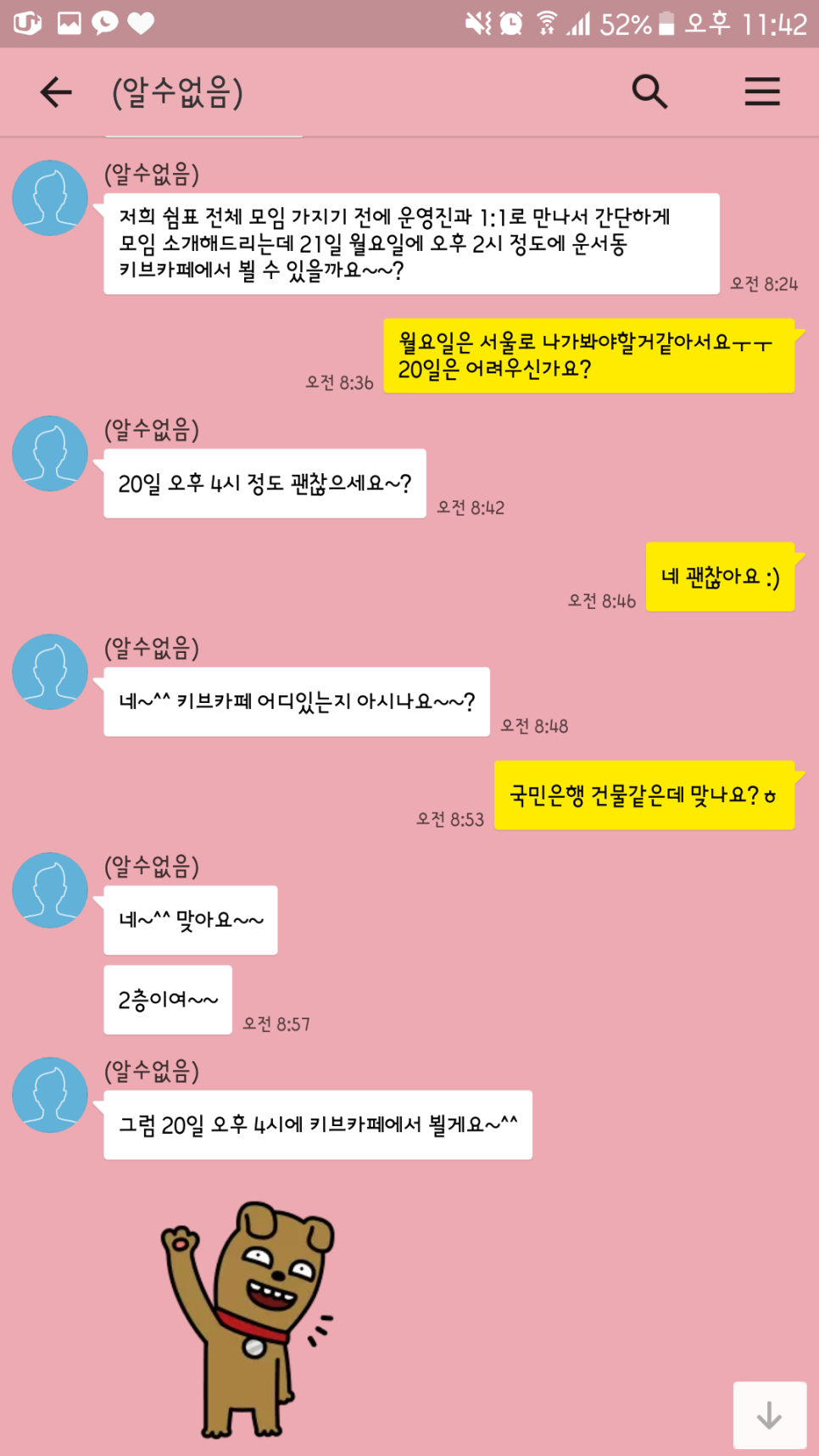Open profile picture beside the 저희 쉼표 message
Viewport: 819px width, 1456px height.
pyautogui.click(x=50, y=198)
